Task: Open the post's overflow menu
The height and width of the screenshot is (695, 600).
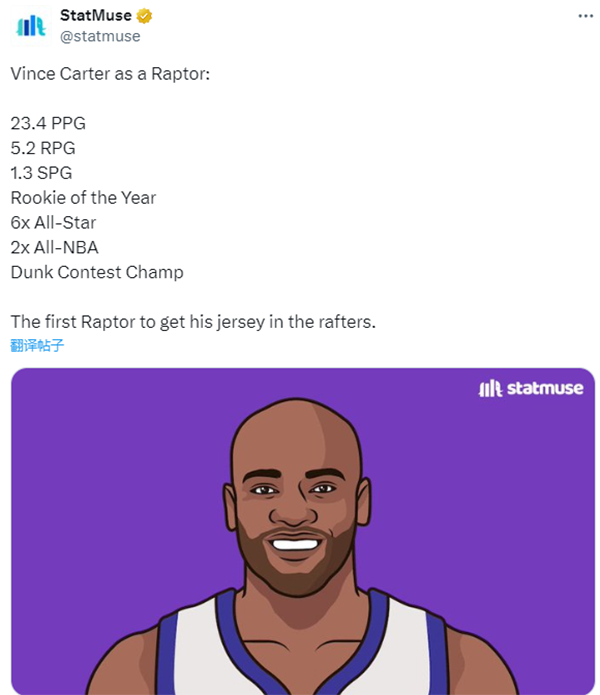Action: point(584,16)
